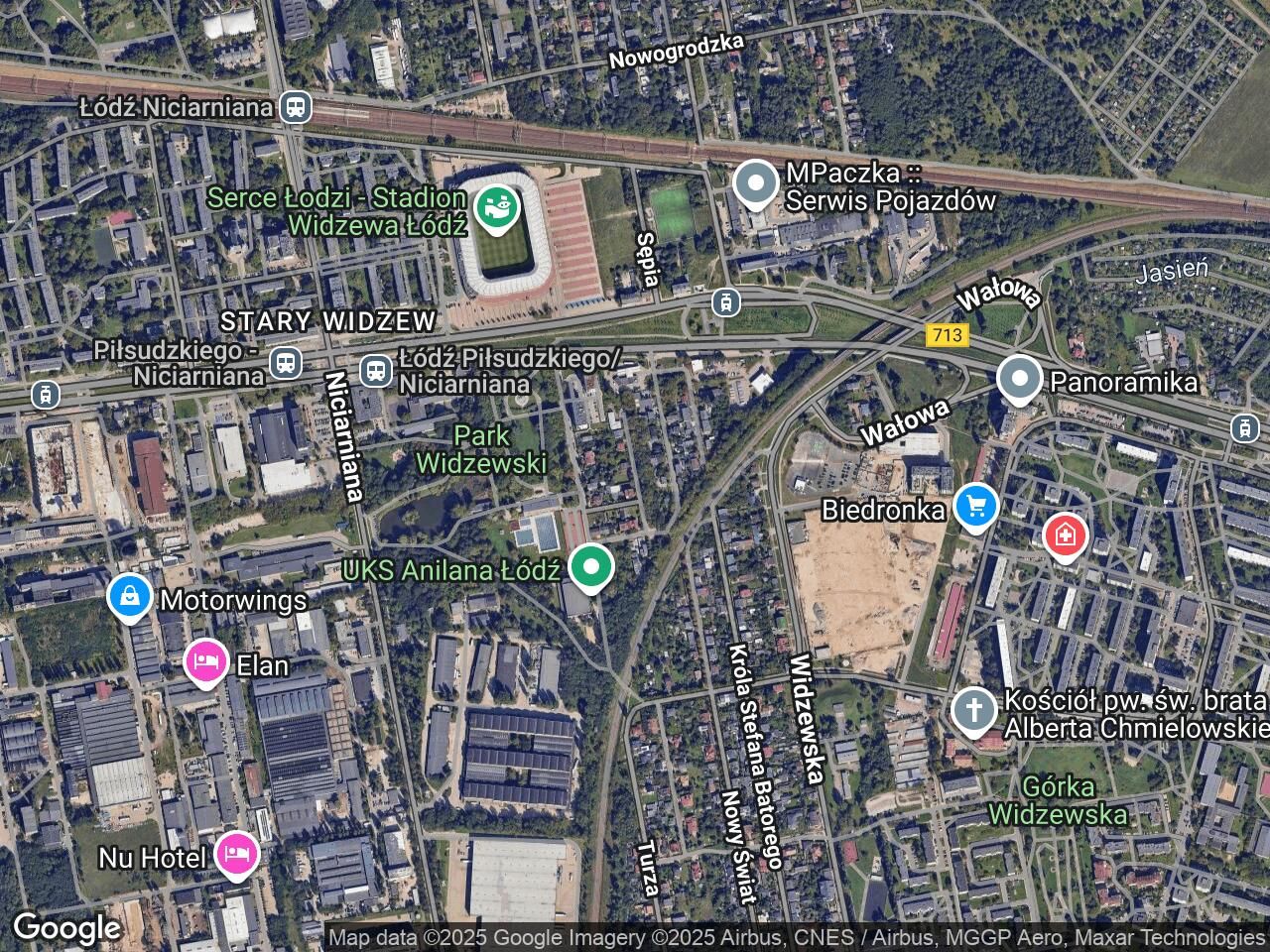Image resolution: width=1270 pixels, height=952 pixels.
Task: Tap the Motorwings shop marker
Action: point(130,597)
